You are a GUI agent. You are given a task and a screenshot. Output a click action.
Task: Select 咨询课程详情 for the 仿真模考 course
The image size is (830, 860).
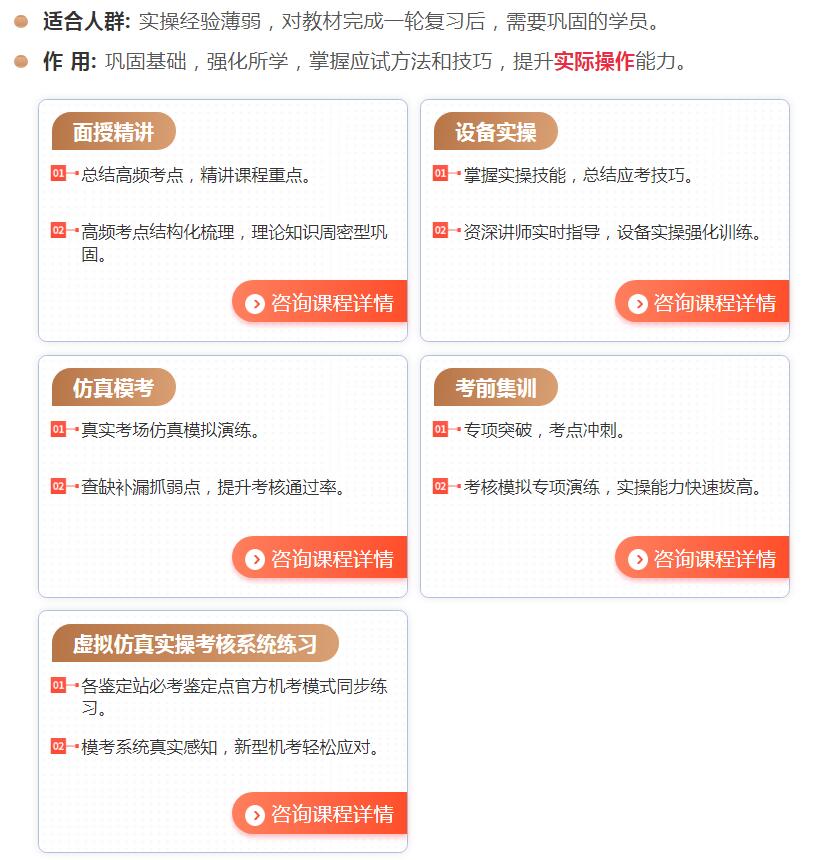coord(320,558)
